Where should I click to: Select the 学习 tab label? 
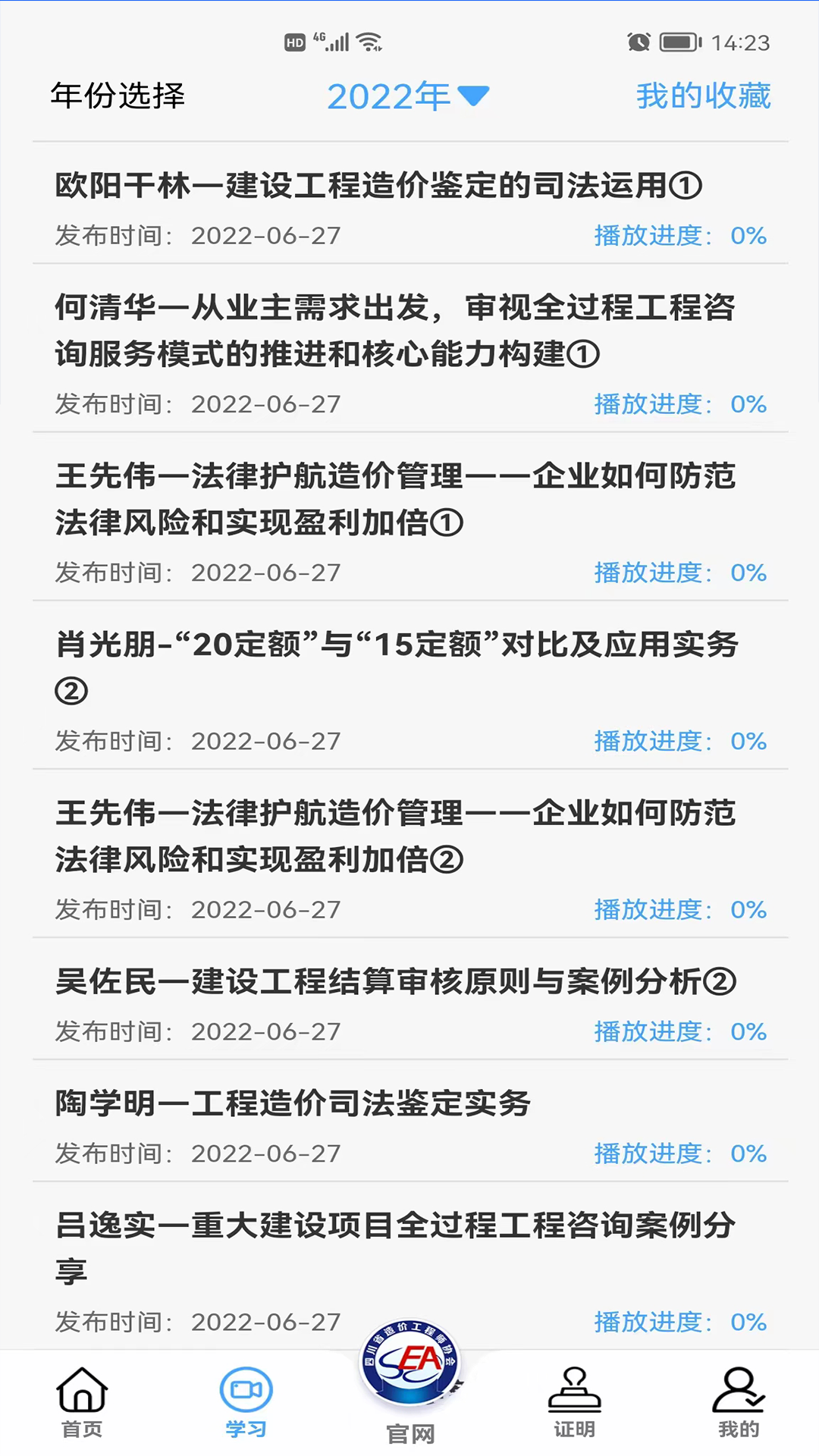pos(245,1429)
